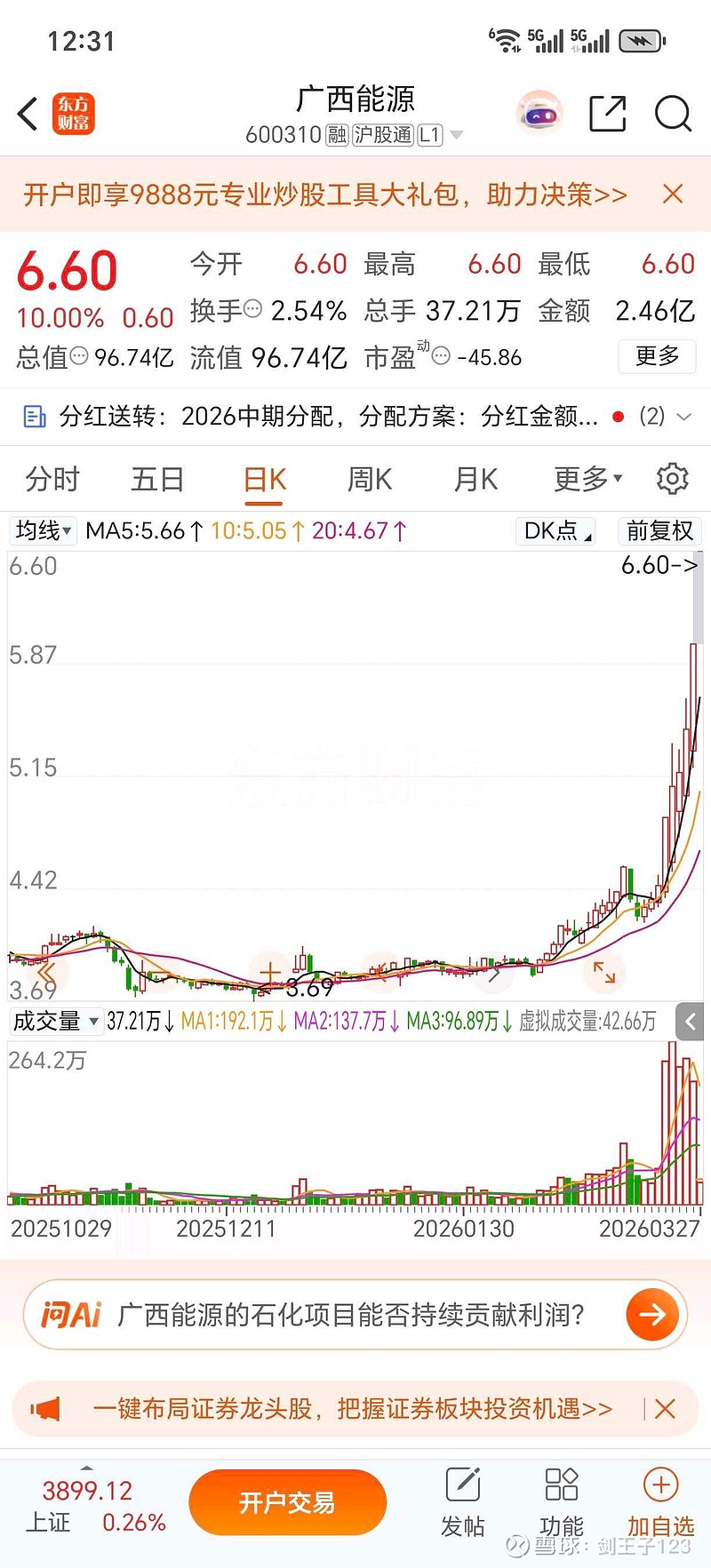Open the 成交量 indicator dropdown
Viewport: 711px width, 1568px height.
pos(56,1021)
